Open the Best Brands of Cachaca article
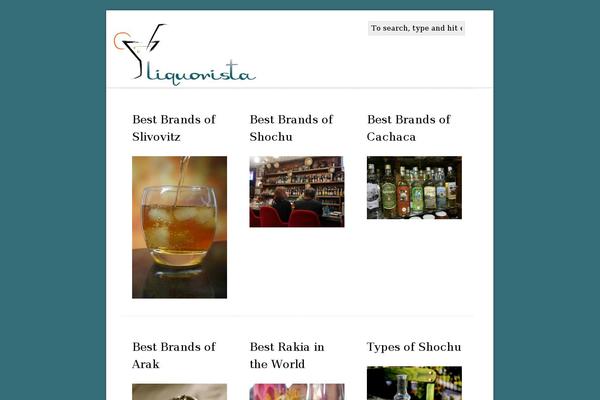The width and height of the screenshot is (600, 400). 408,128
